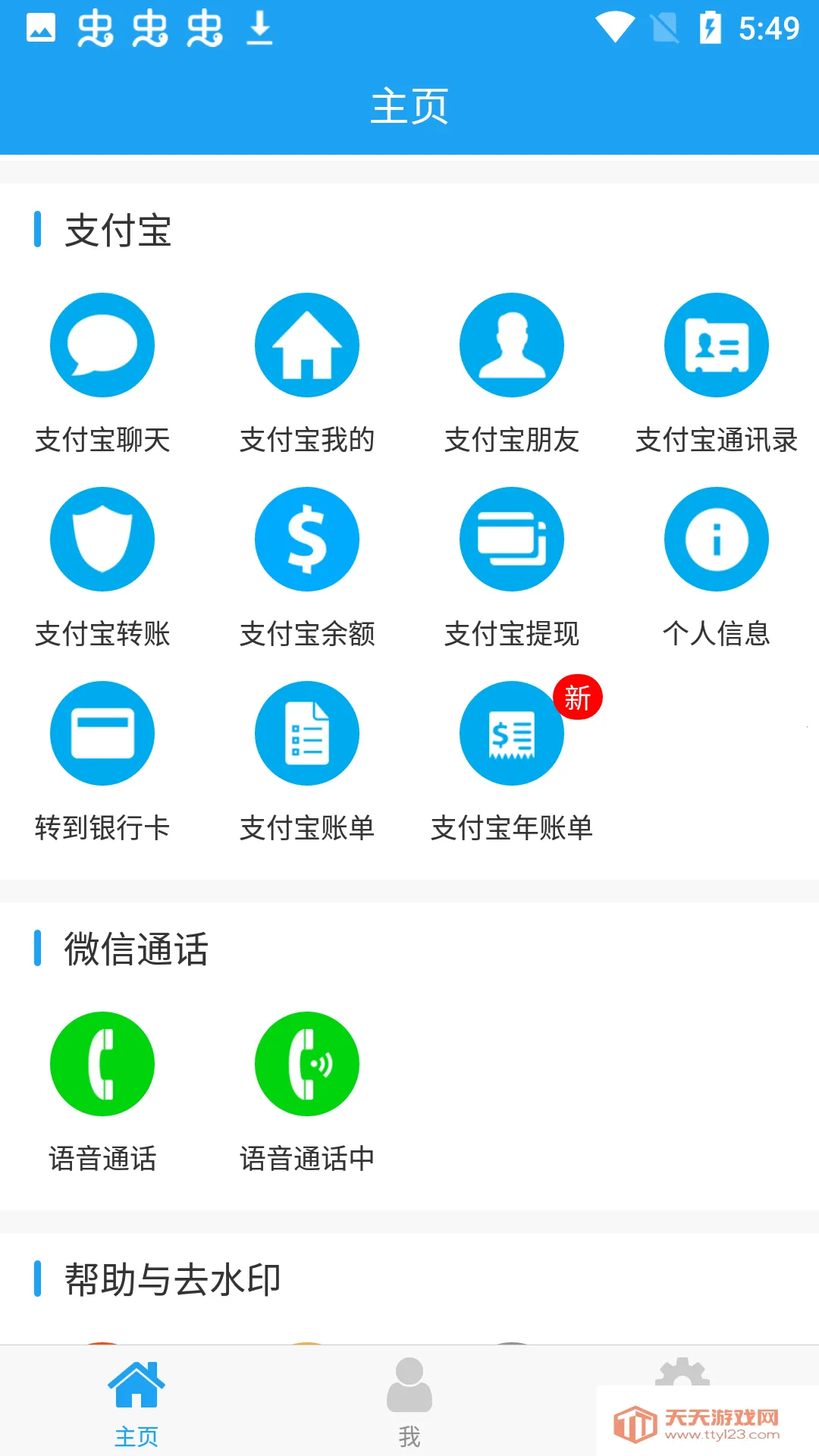819x1456 pixels.
Task: Select 支付宝提现 withdrawal
Action: click(x=512, y=540)
